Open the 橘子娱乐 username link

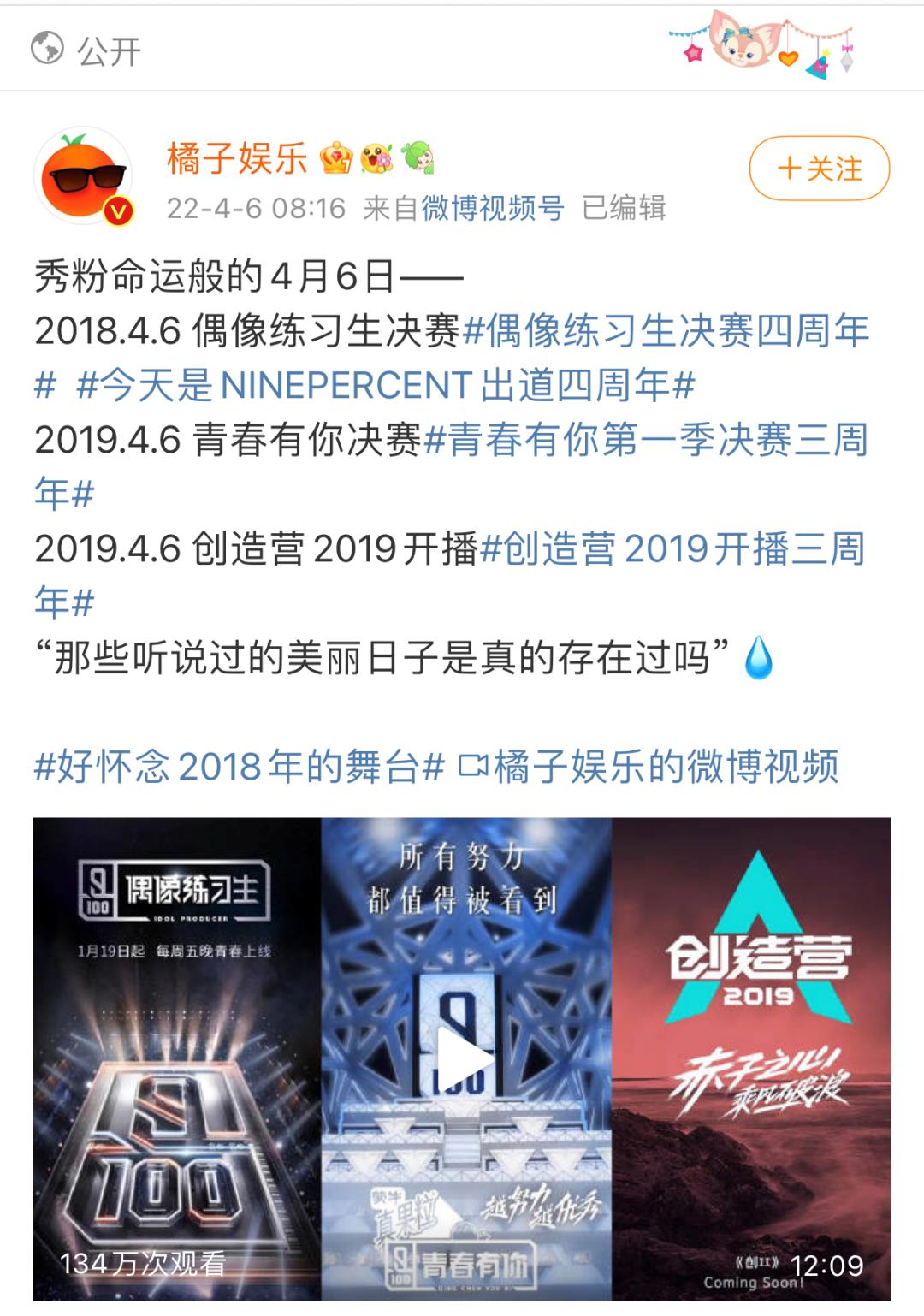pyautogui.click(x=237, y=158)
